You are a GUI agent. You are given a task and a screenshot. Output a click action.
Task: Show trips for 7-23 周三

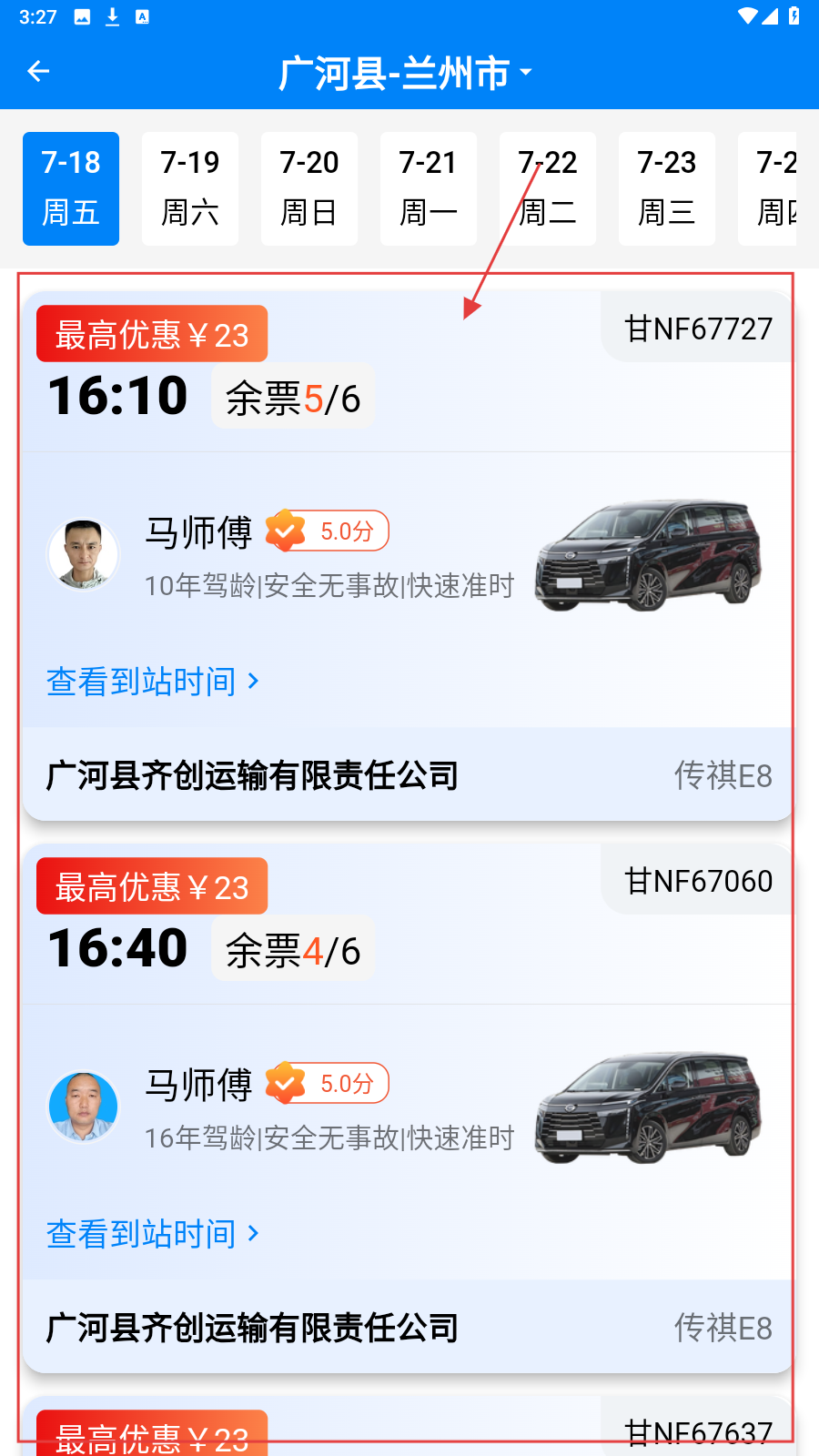coord(667,188)
